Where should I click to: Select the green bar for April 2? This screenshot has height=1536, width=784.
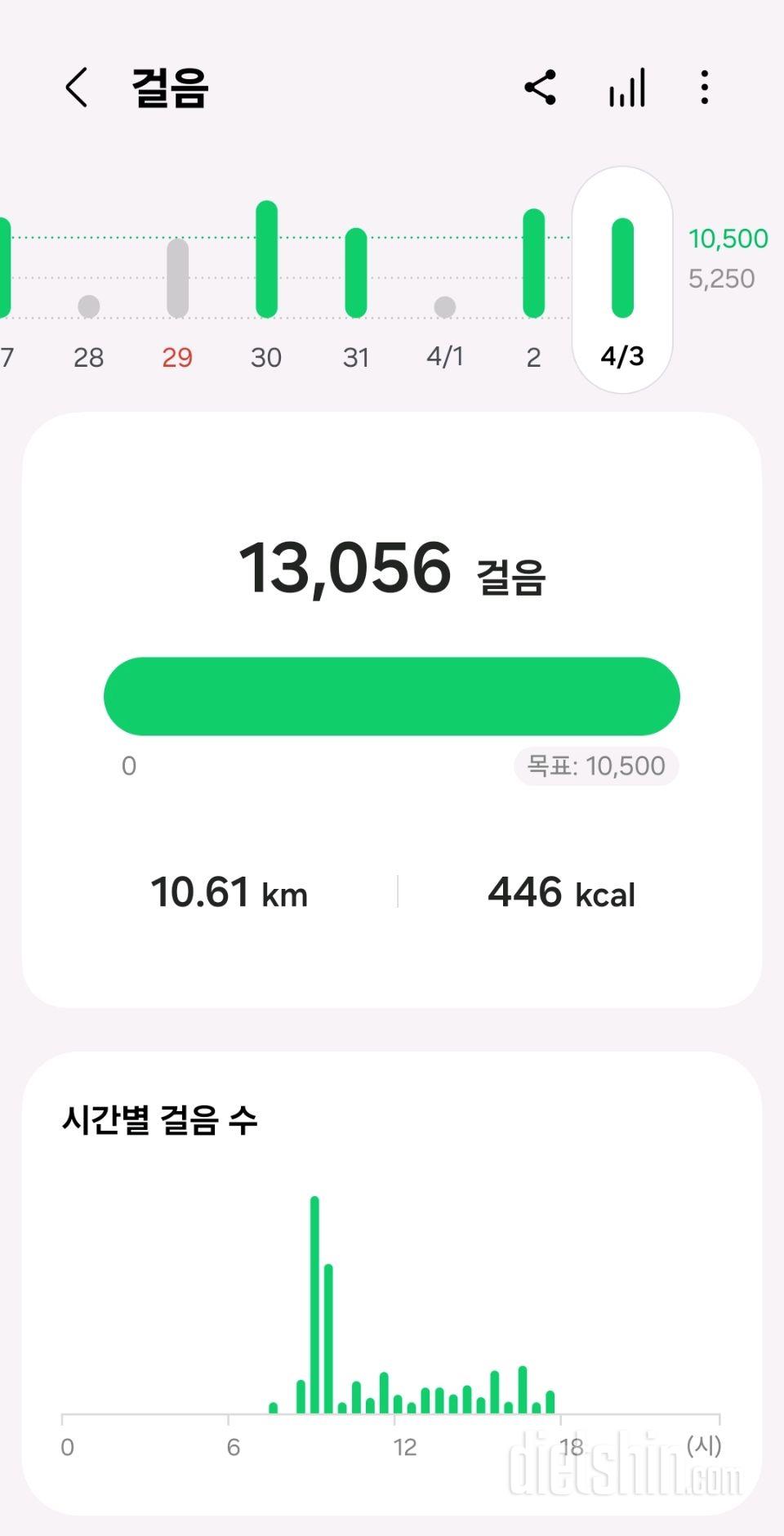tap(533, 261)
